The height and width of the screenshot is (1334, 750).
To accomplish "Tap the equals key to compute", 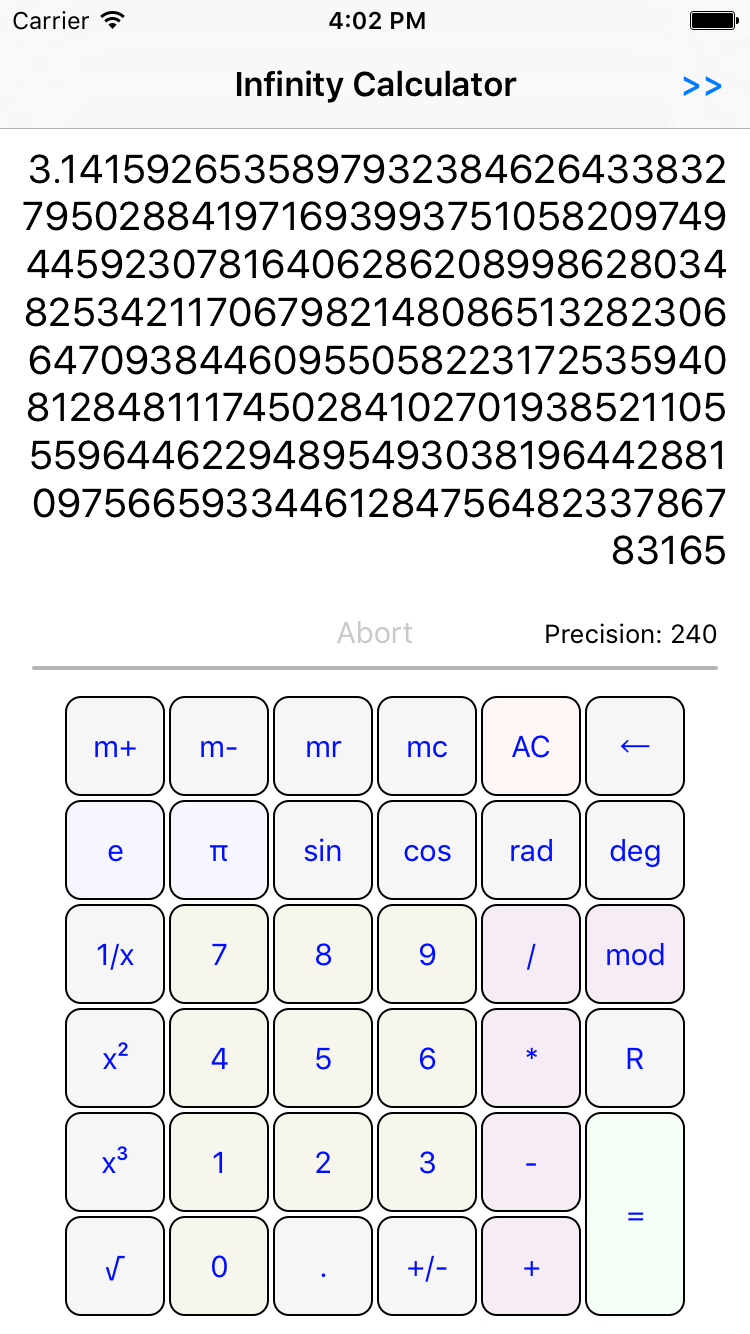I will [x=635, y=1215].
